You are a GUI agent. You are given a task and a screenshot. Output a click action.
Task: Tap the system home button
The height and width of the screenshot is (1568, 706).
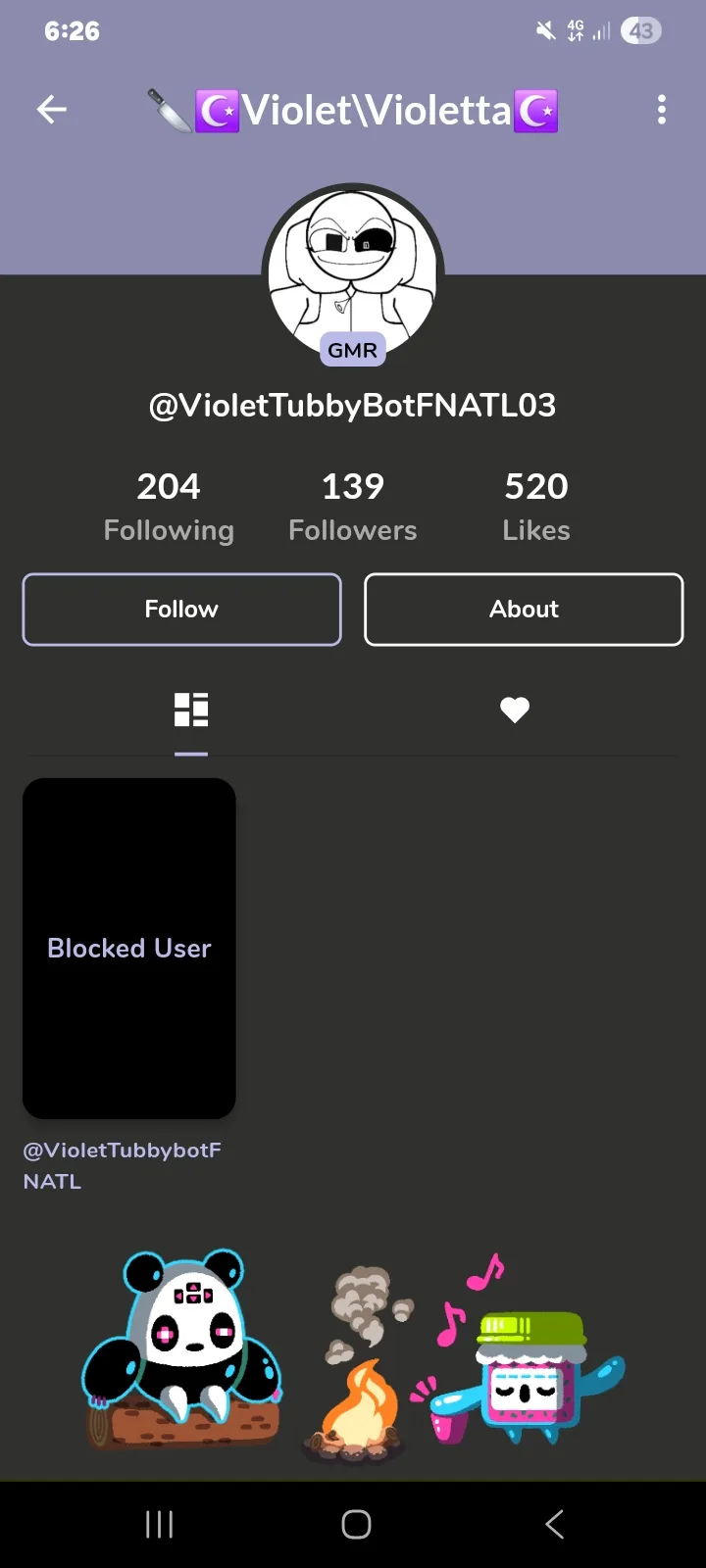[356, 1524]
